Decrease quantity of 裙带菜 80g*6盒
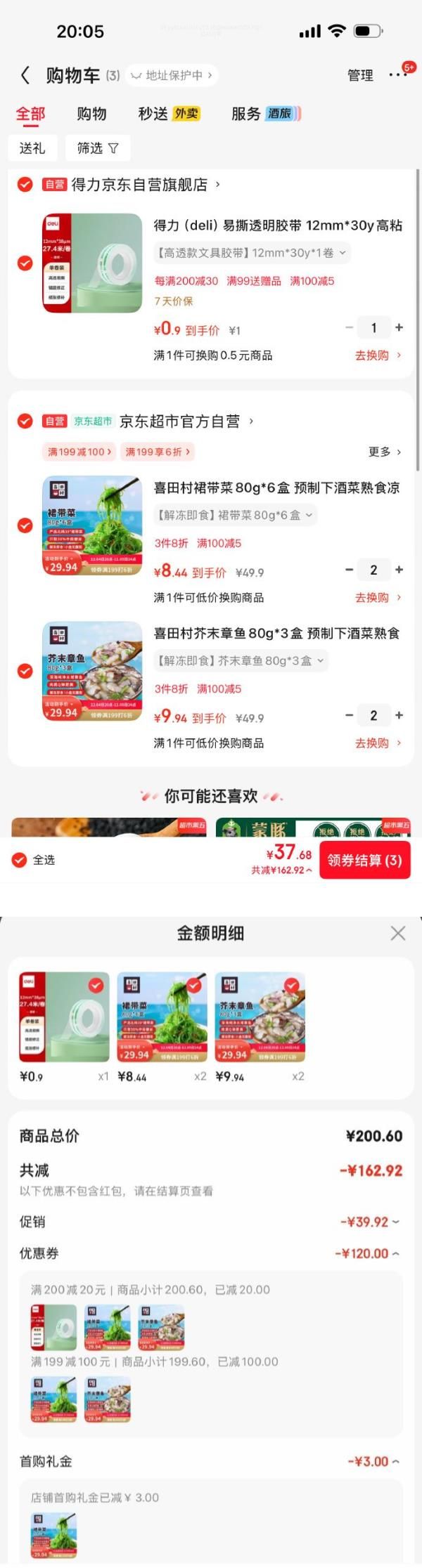 point(349,570)
